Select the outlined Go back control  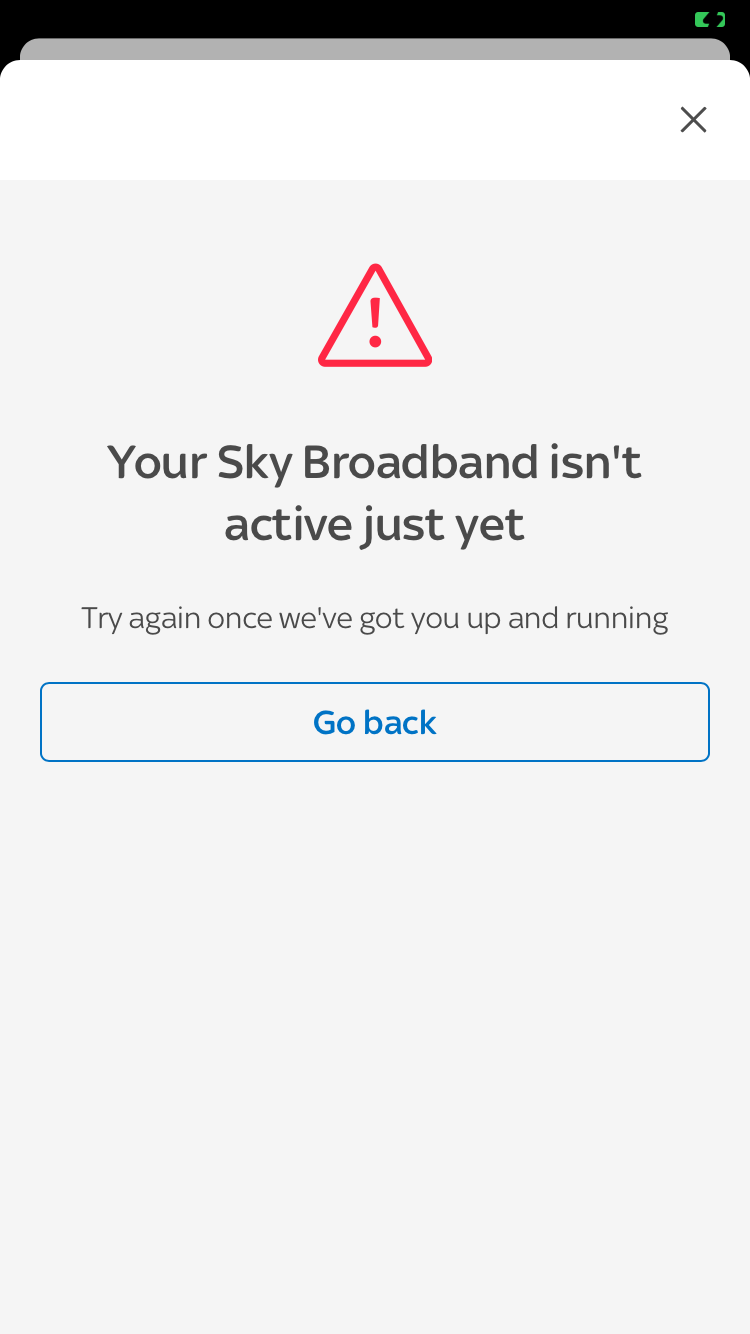(x=375, y=722)
